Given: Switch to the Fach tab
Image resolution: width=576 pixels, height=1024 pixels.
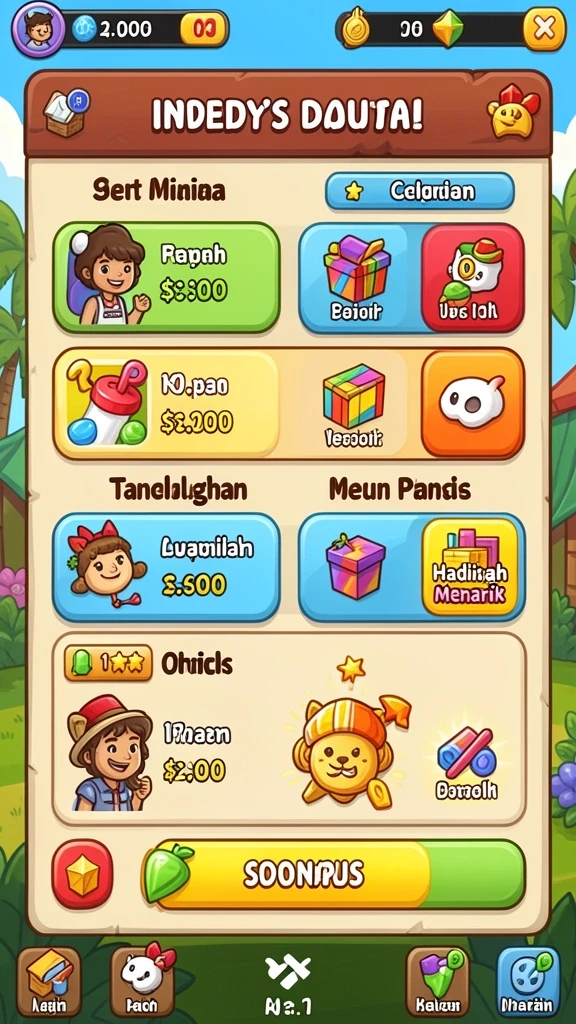Looking at the screenshot, I should click(x=142, y=982).
